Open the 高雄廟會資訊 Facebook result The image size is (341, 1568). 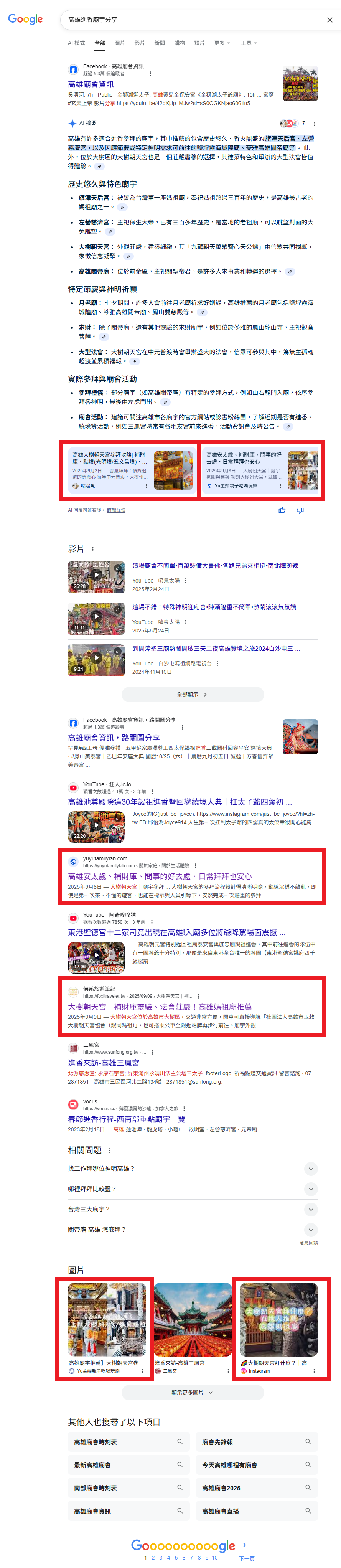coord(91,84)
